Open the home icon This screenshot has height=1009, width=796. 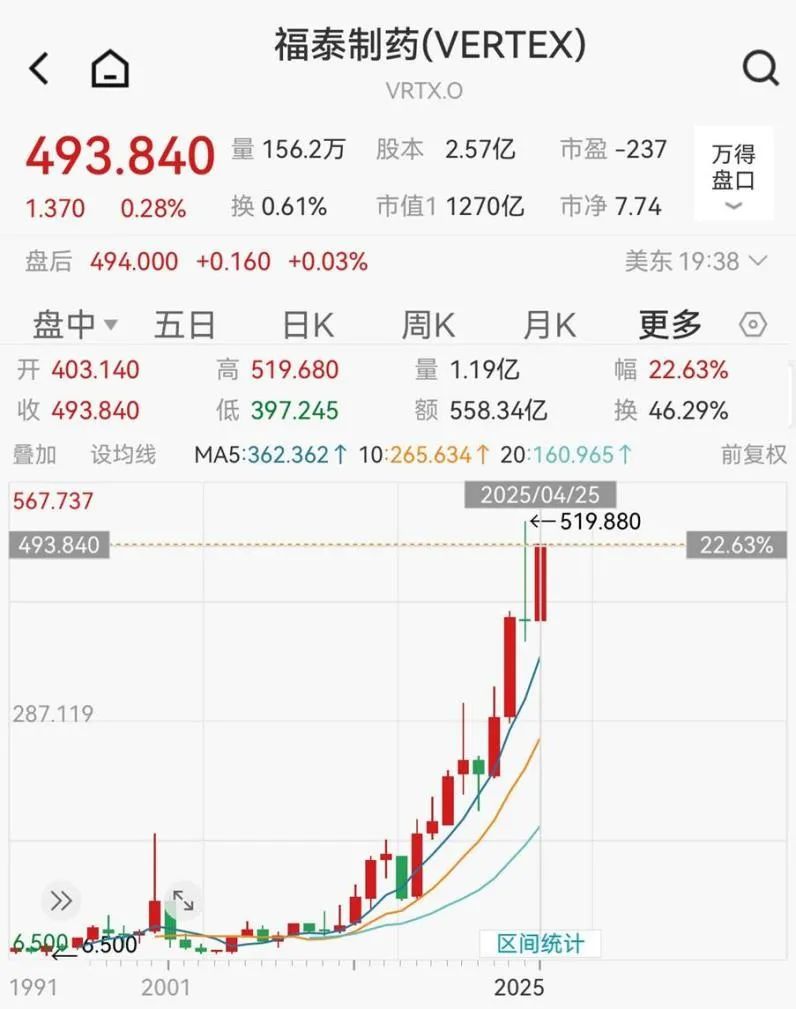(110, 69)
